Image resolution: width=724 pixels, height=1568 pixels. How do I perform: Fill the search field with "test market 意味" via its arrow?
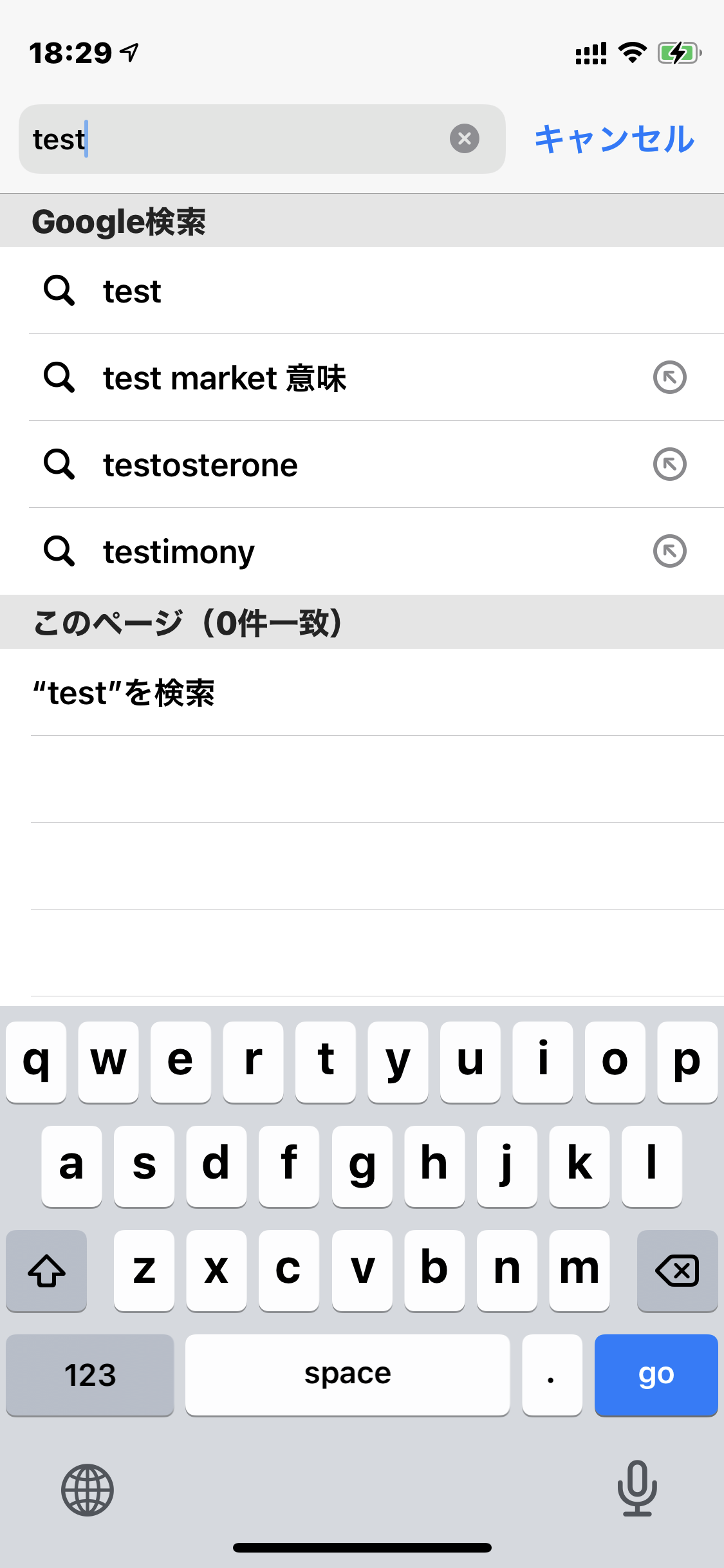coord(669,377)
